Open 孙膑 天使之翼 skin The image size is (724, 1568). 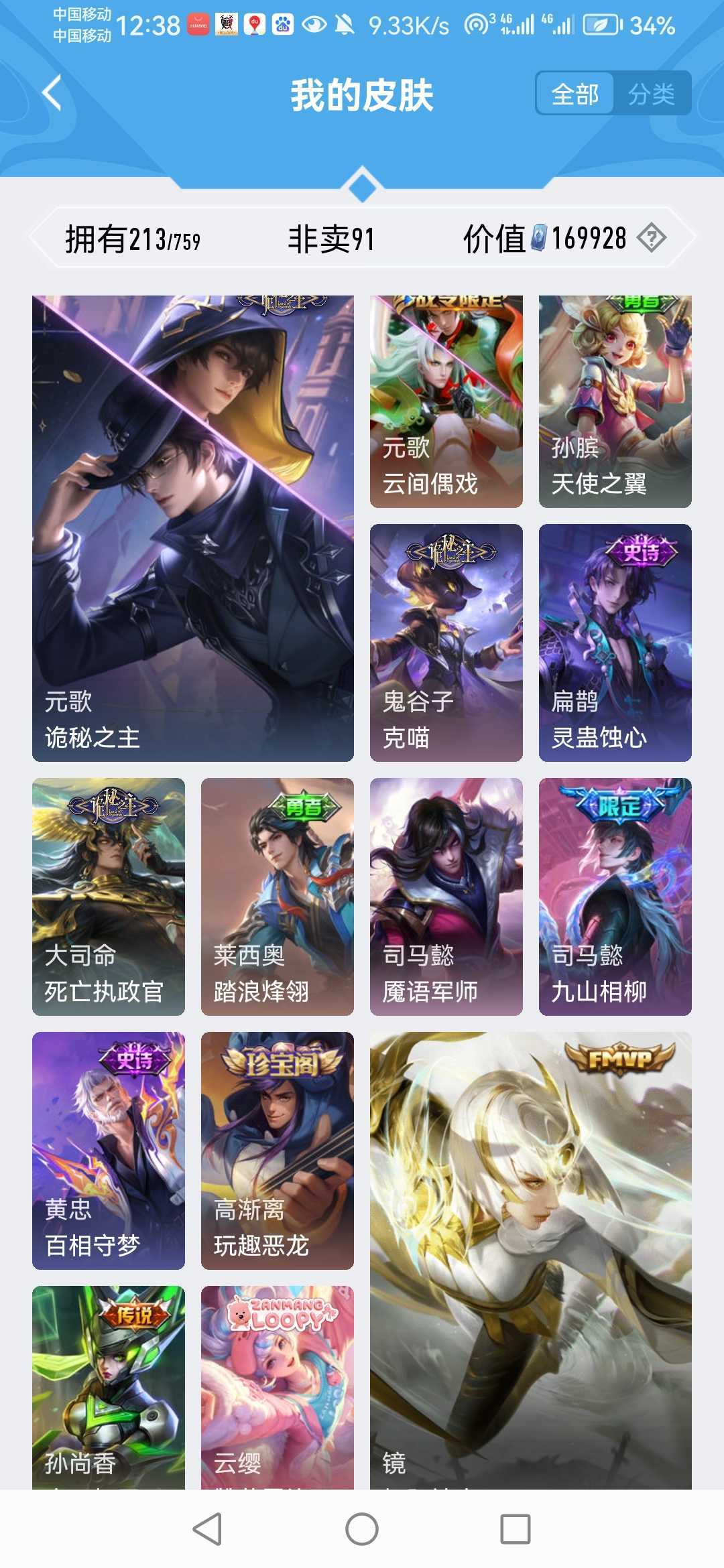point(615,401)
